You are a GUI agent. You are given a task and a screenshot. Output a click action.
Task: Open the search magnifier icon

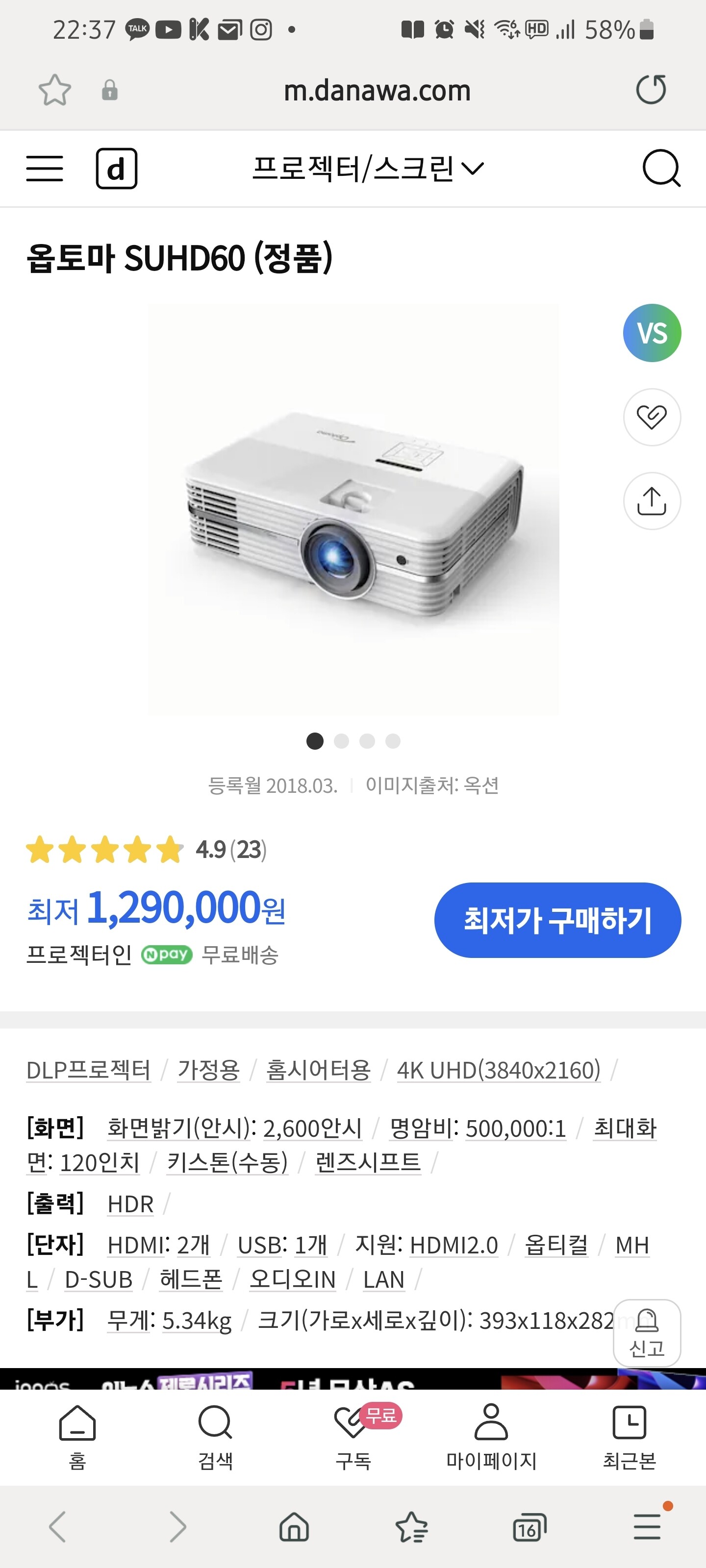tap(661, 168)
